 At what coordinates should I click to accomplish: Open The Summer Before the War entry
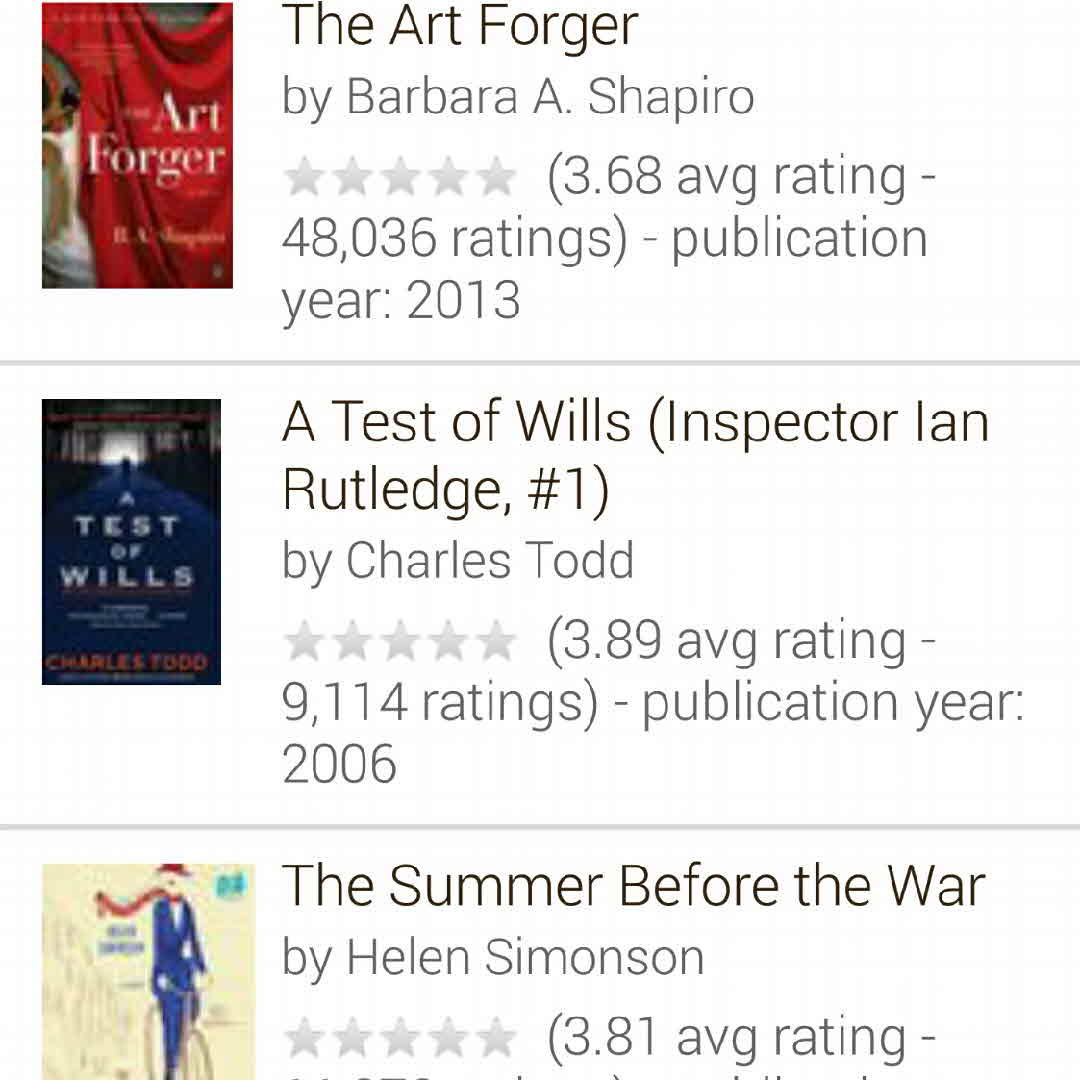[633, 887]
